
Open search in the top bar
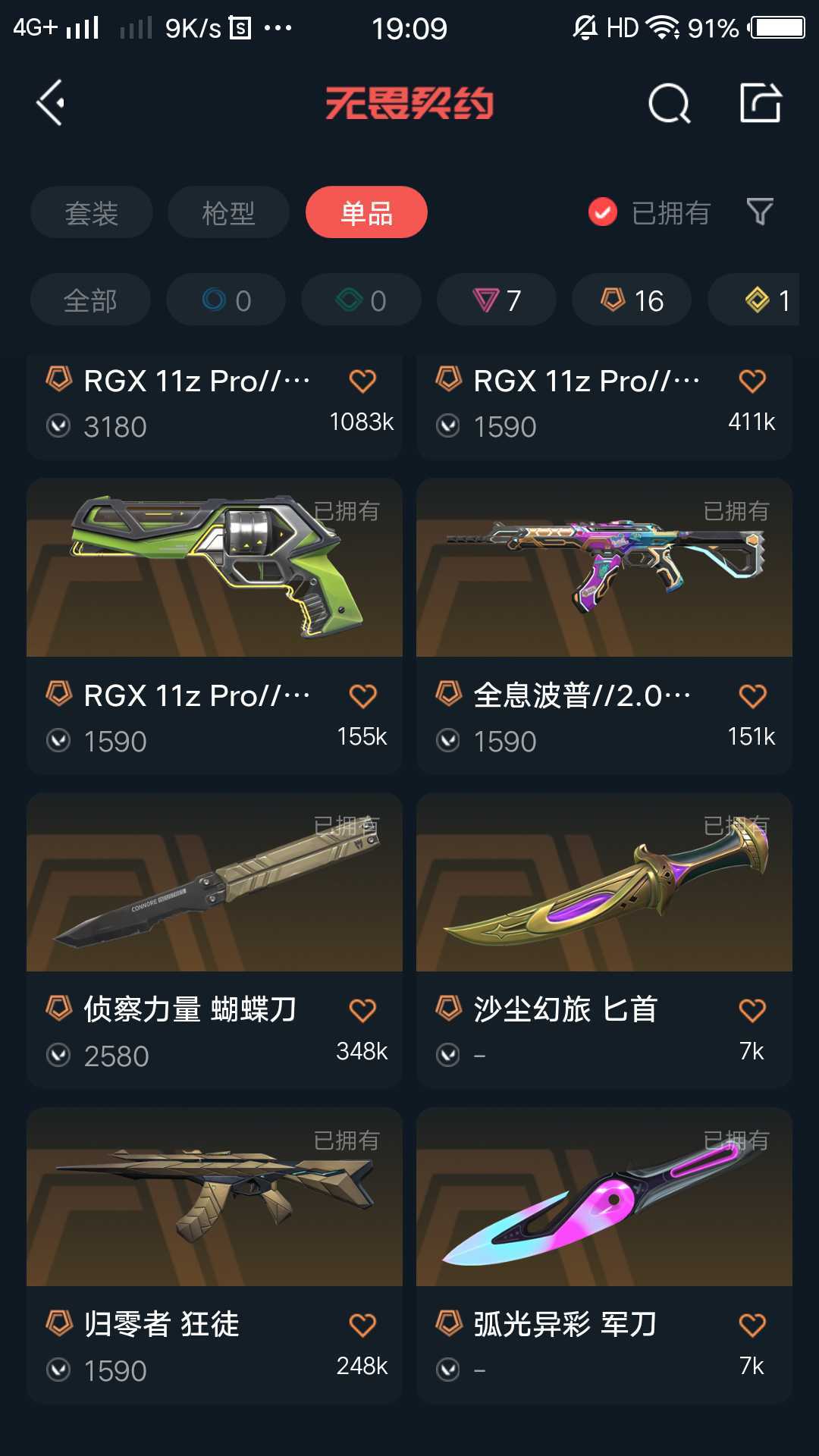669,103
